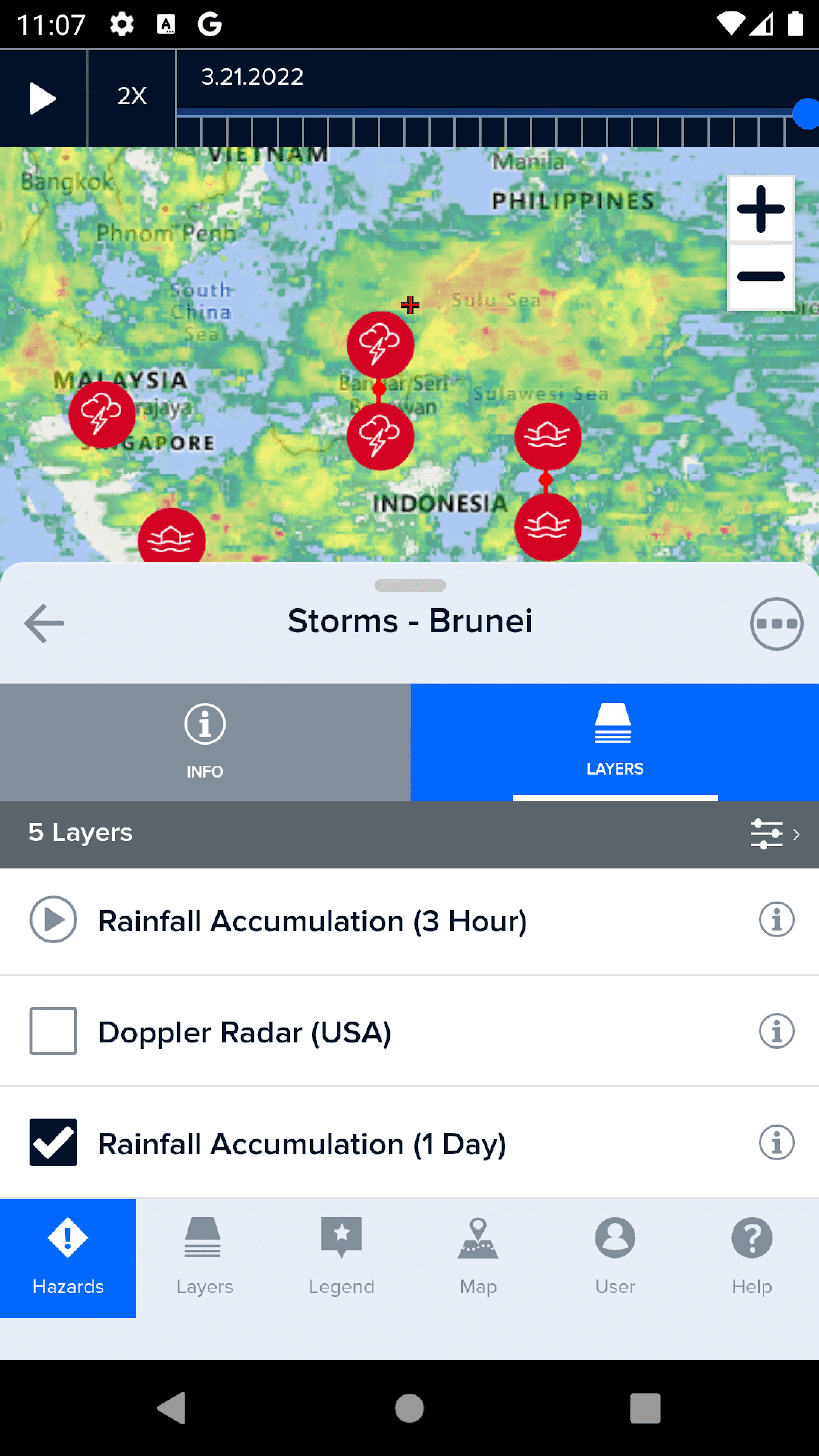Show info for Rainfall Accumulation (3 Hour)

776,920
